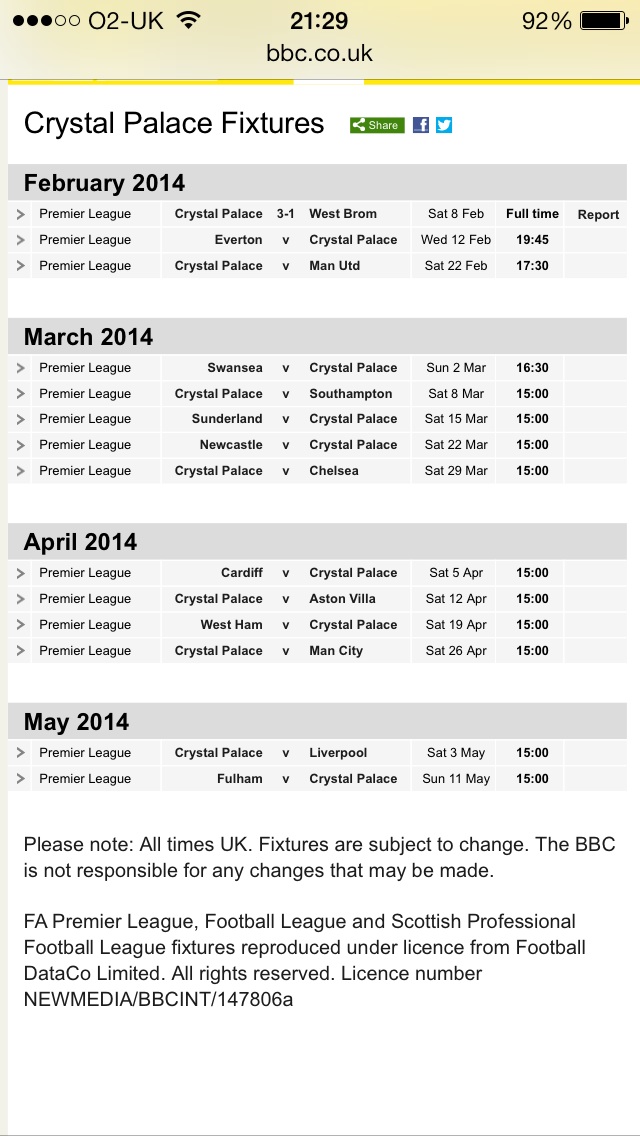Expand the Crystal Palace 3-1 West Brom fixture
The image size is (640, 1136).
tap(20, 214)
